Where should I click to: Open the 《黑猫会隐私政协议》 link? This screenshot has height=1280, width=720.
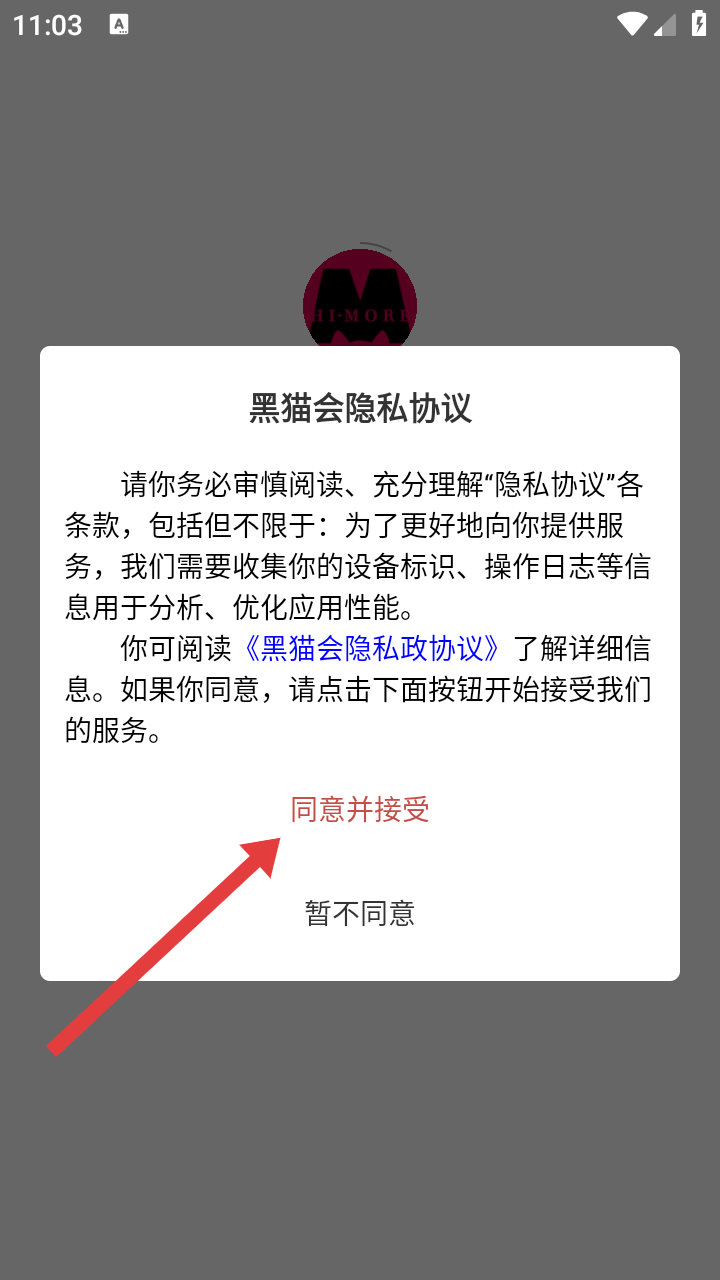tap(372, 649)
